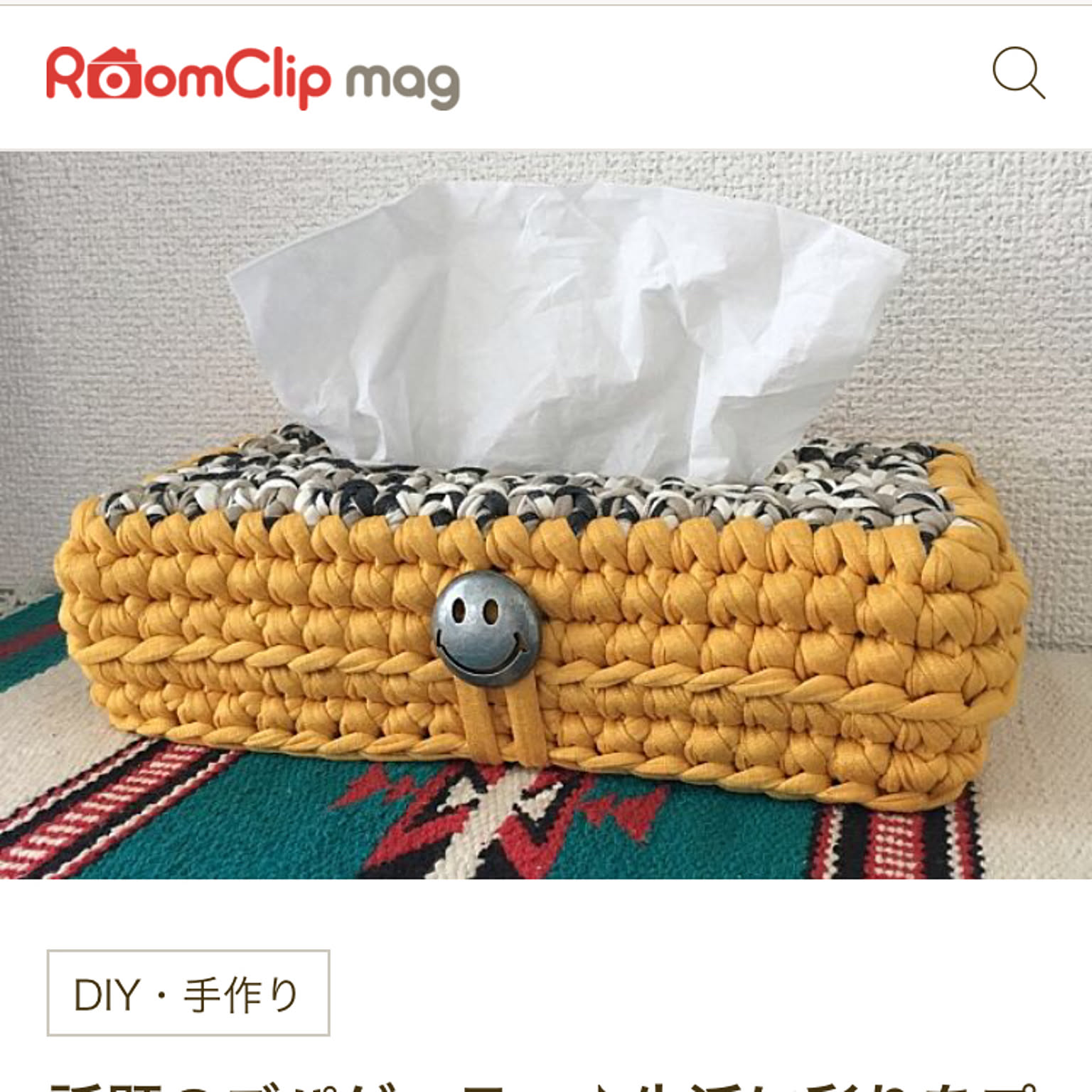
Task: Go to RoomClip mag home via logo
Action: [x=252, y=78]
